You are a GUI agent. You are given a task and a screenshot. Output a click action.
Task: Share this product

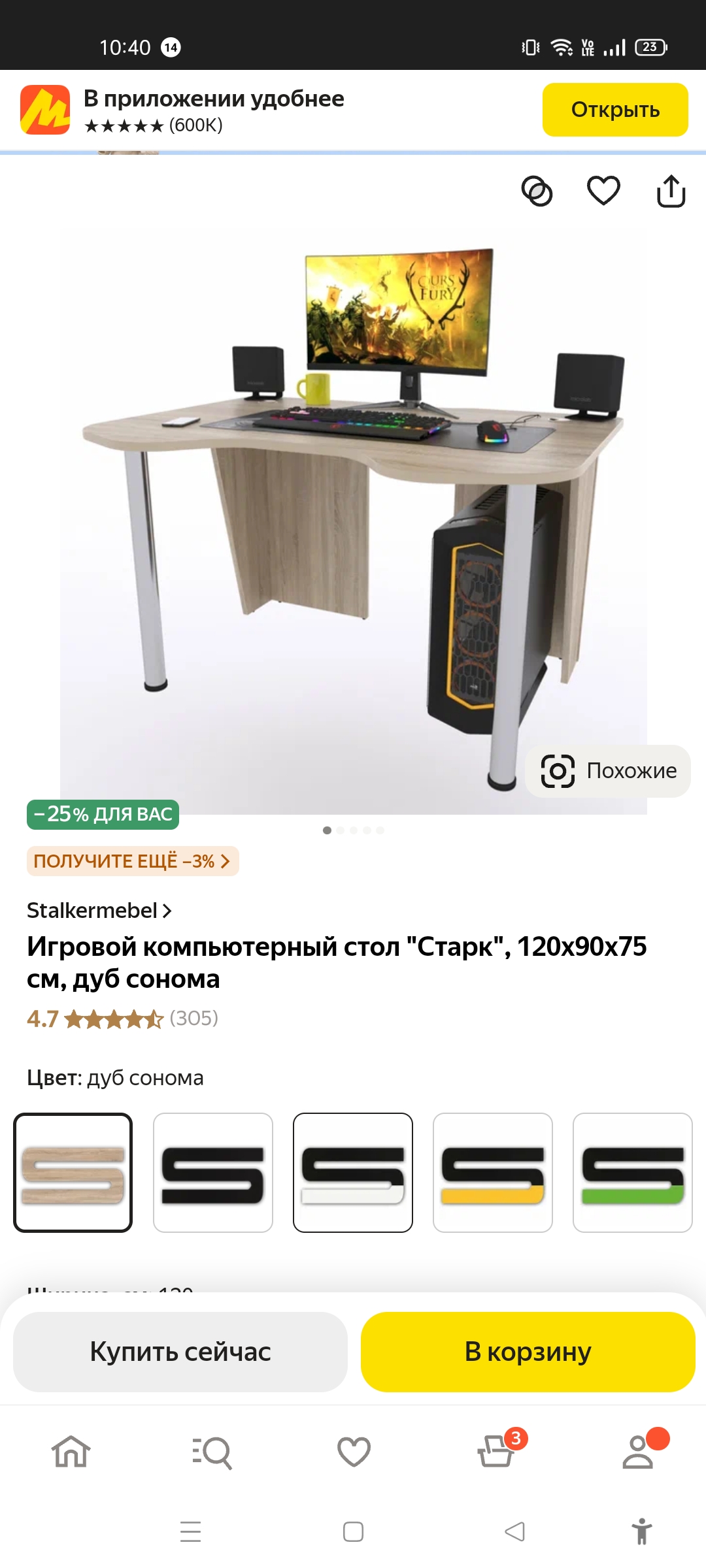[671, 191]
